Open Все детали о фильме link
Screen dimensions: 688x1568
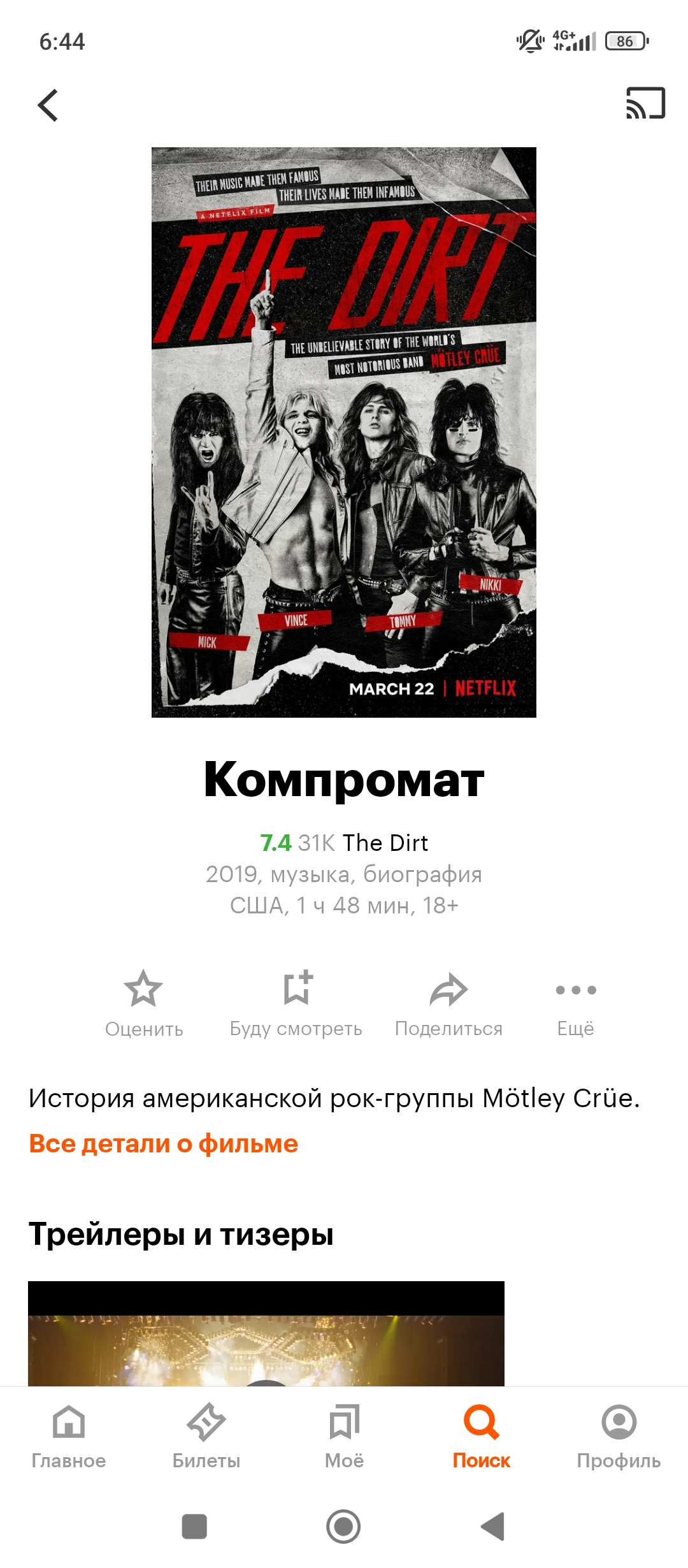coord(164,1143)
